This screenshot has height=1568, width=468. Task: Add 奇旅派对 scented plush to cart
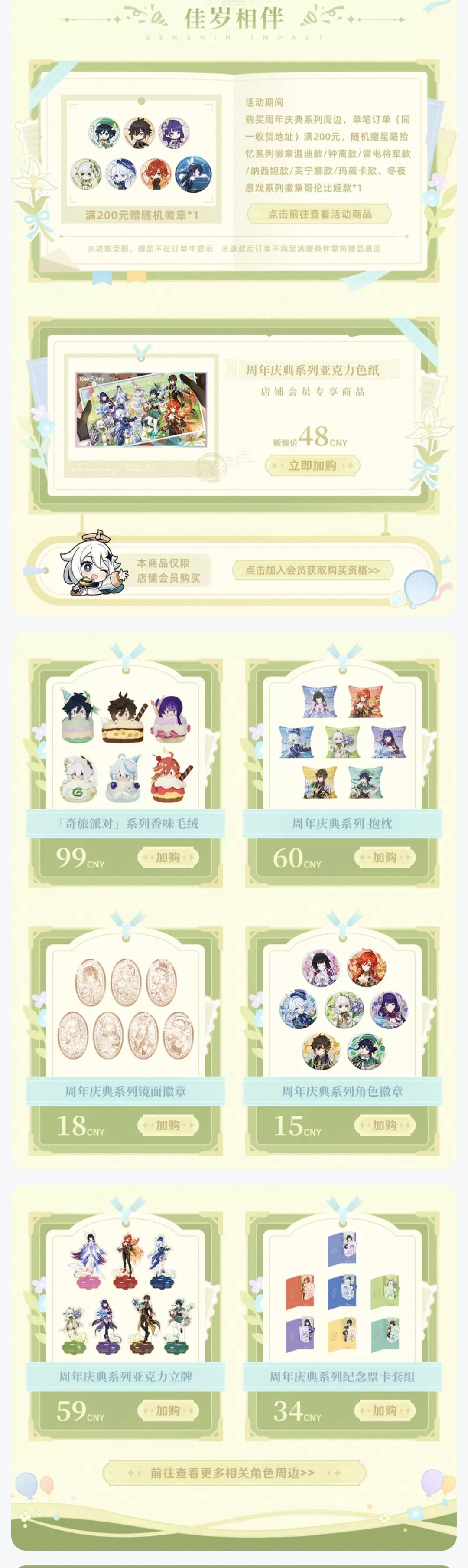tap(168, 858)
